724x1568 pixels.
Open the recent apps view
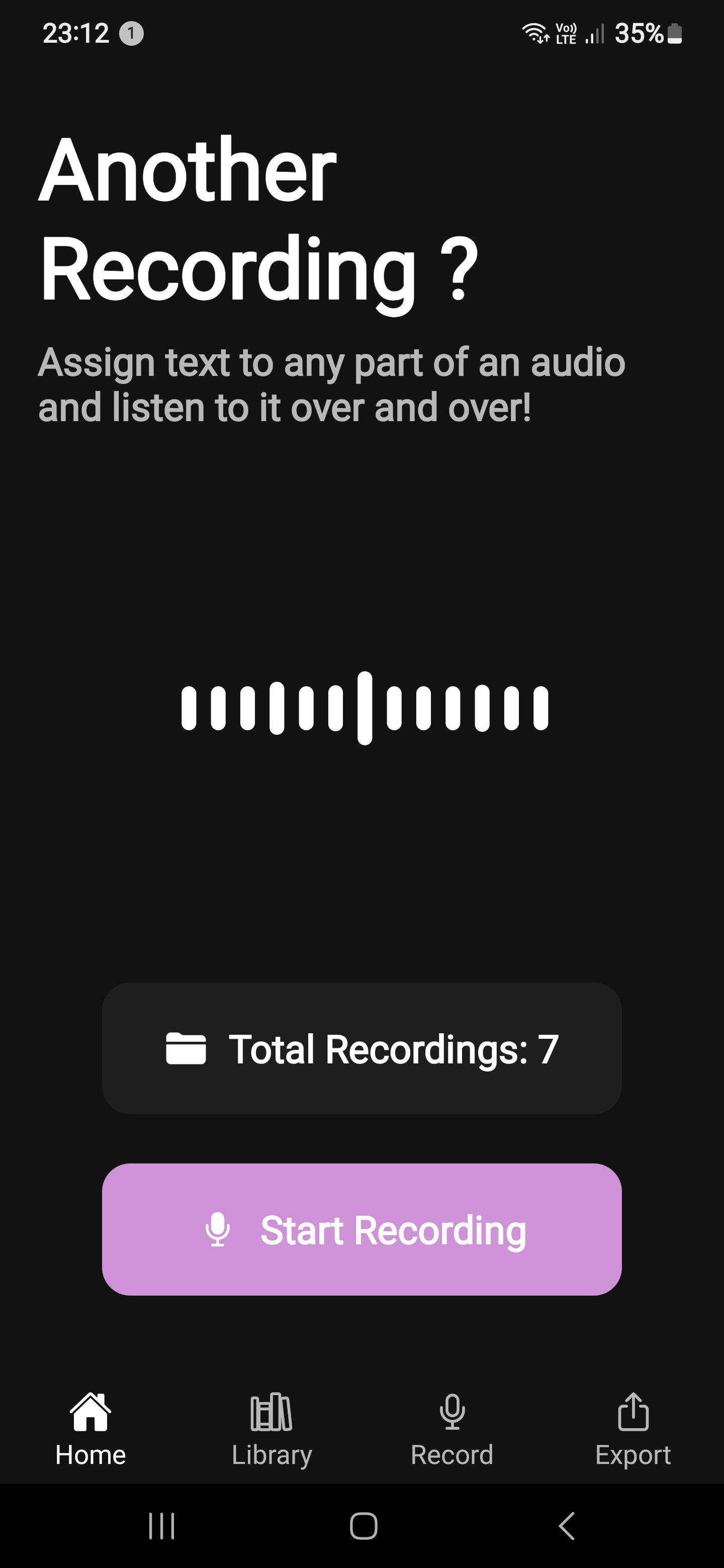point(161,1525)
